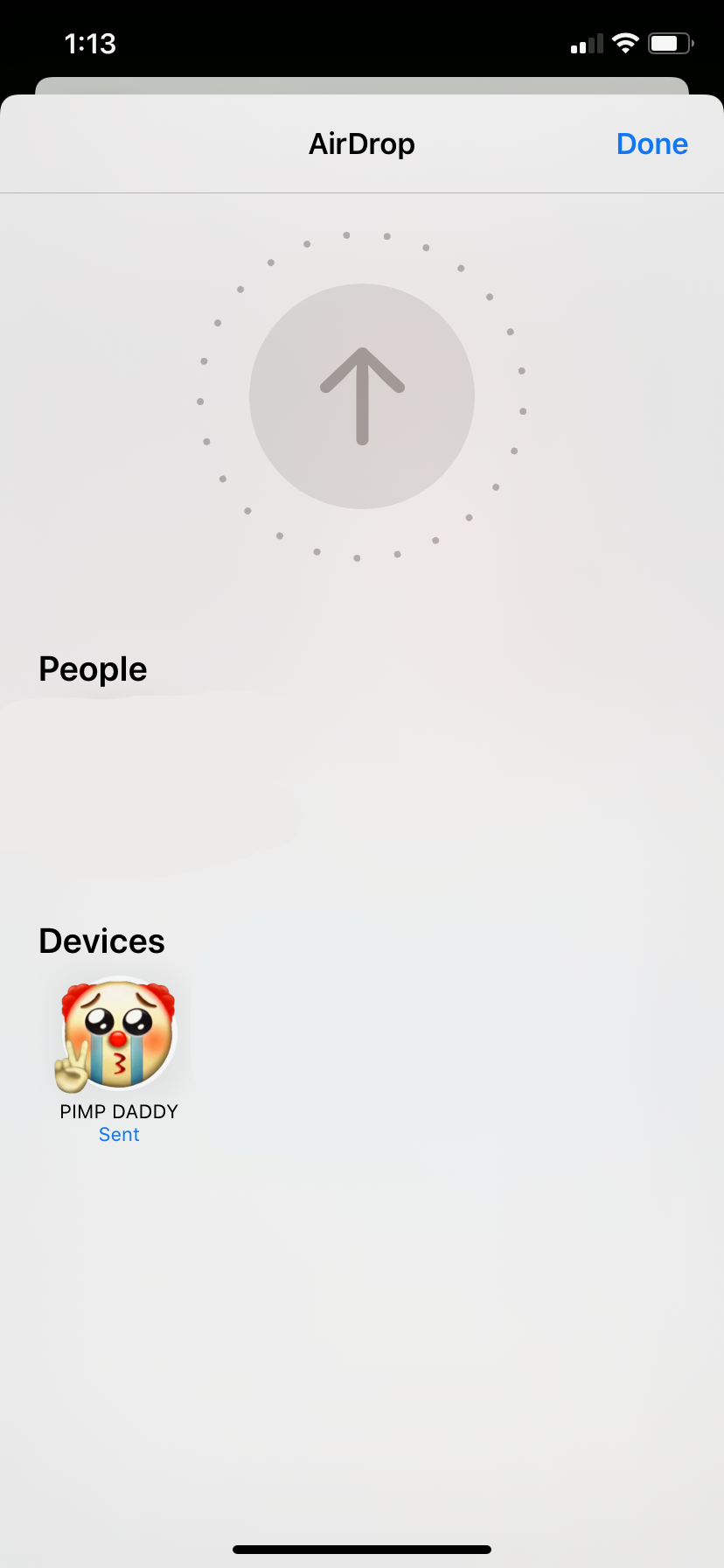The image size is (724, 1568).
Task: Select the PIMP DADDY device
Action: [119, 1035]
